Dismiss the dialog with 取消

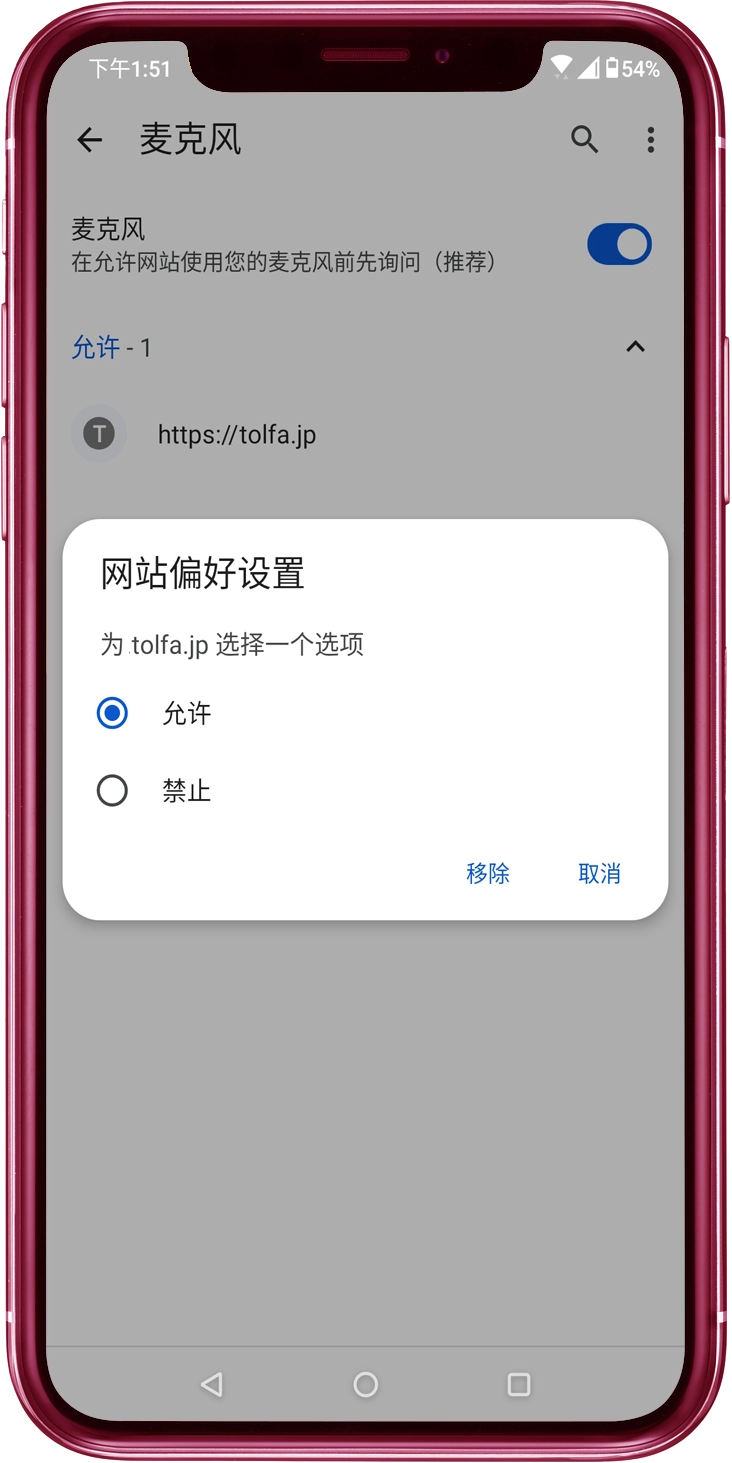pyautogui.click(x=599, y=873)
